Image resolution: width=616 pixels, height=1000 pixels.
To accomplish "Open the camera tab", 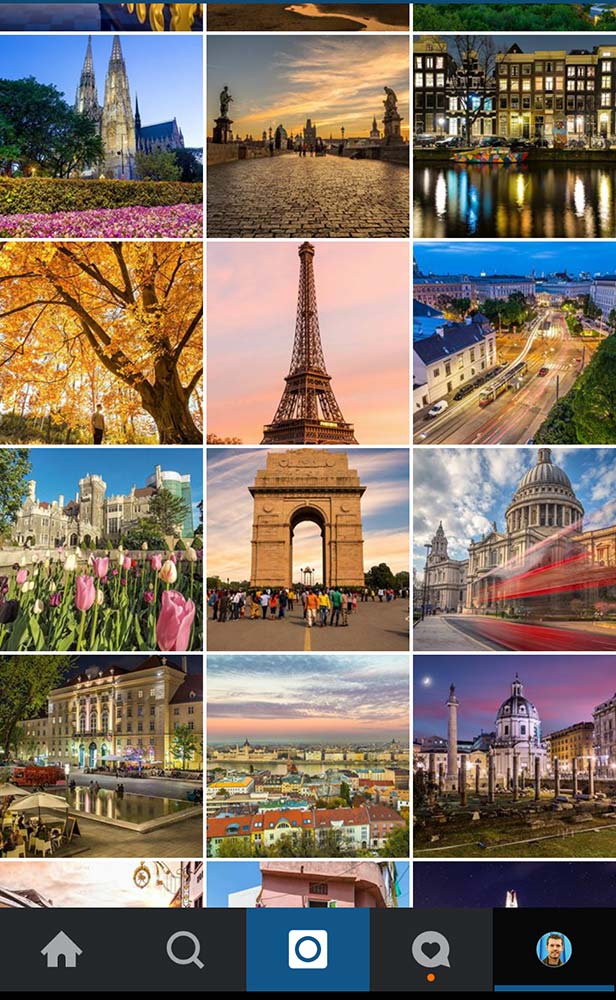I will click(x=308, y=949).
